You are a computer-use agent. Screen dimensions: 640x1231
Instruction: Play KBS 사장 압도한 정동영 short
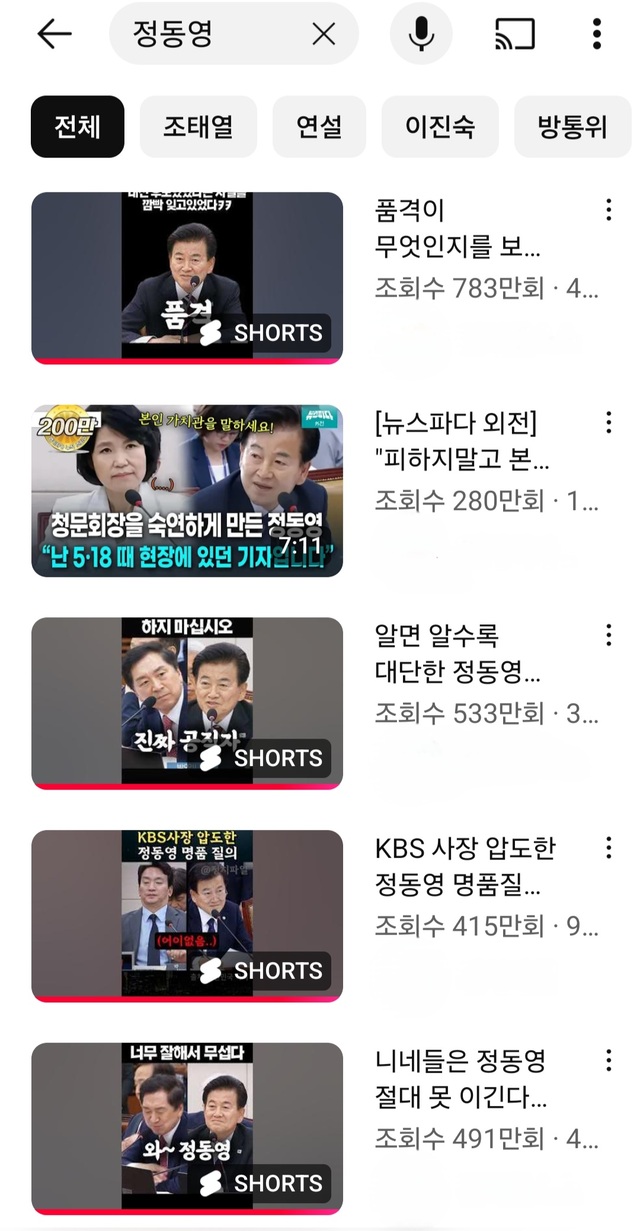pyautogui.click(x=187, y=915)
